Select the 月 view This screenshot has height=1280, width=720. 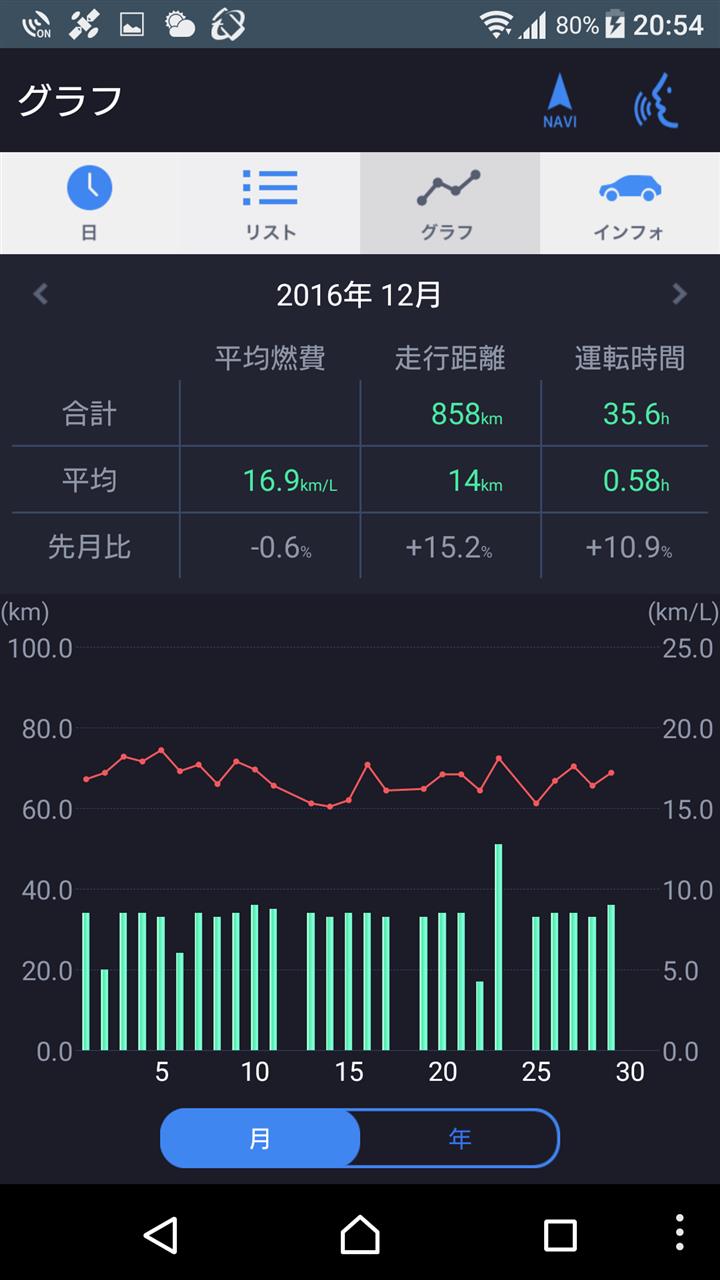coord(260,1138)
